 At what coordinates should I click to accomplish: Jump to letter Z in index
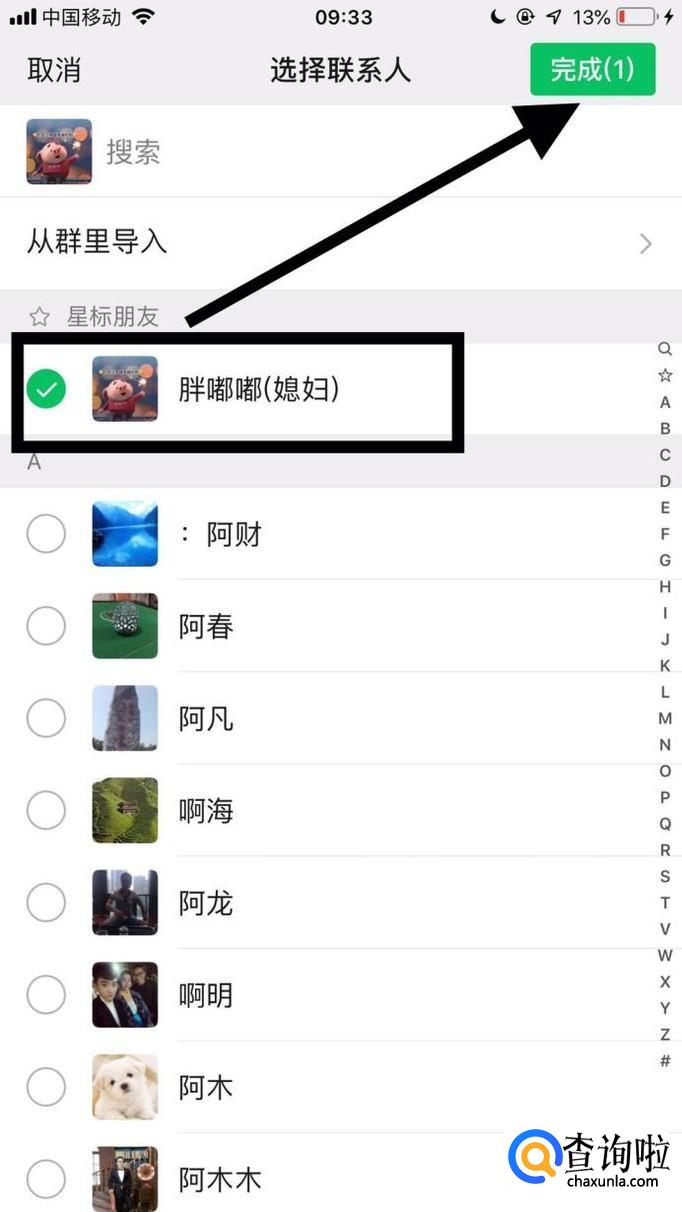665,1034
